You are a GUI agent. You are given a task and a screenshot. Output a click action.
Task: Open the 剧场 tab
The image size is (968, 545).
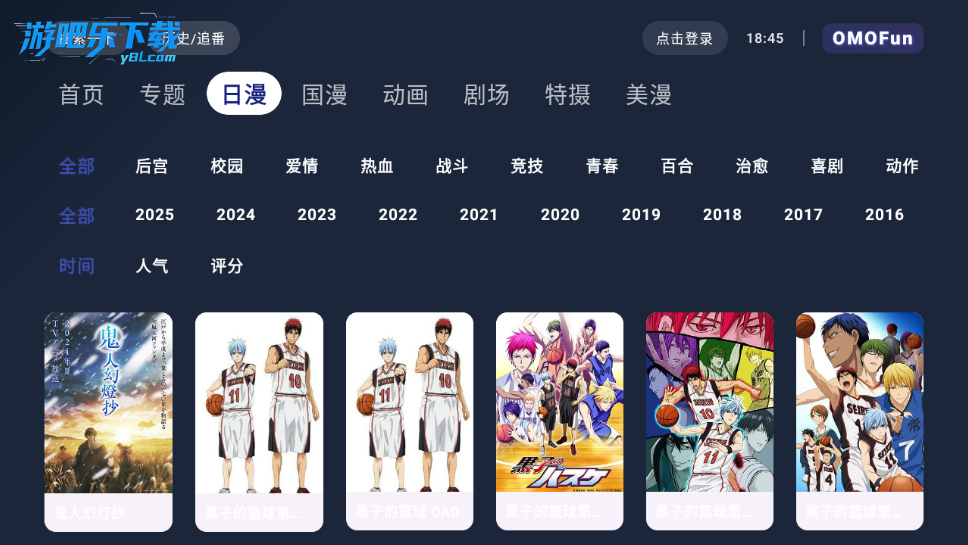[486, 95]
